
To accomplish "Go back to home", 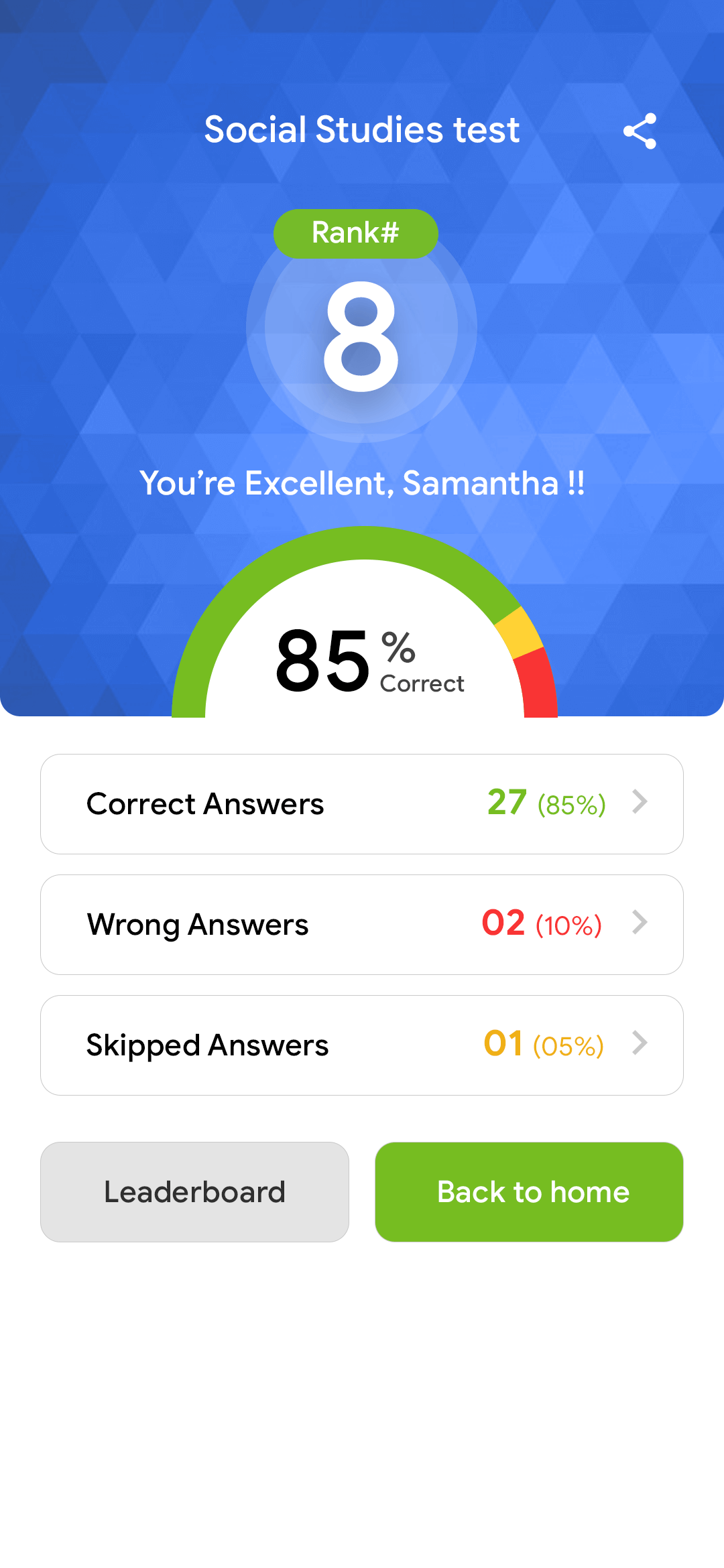I will (529, 1191).
